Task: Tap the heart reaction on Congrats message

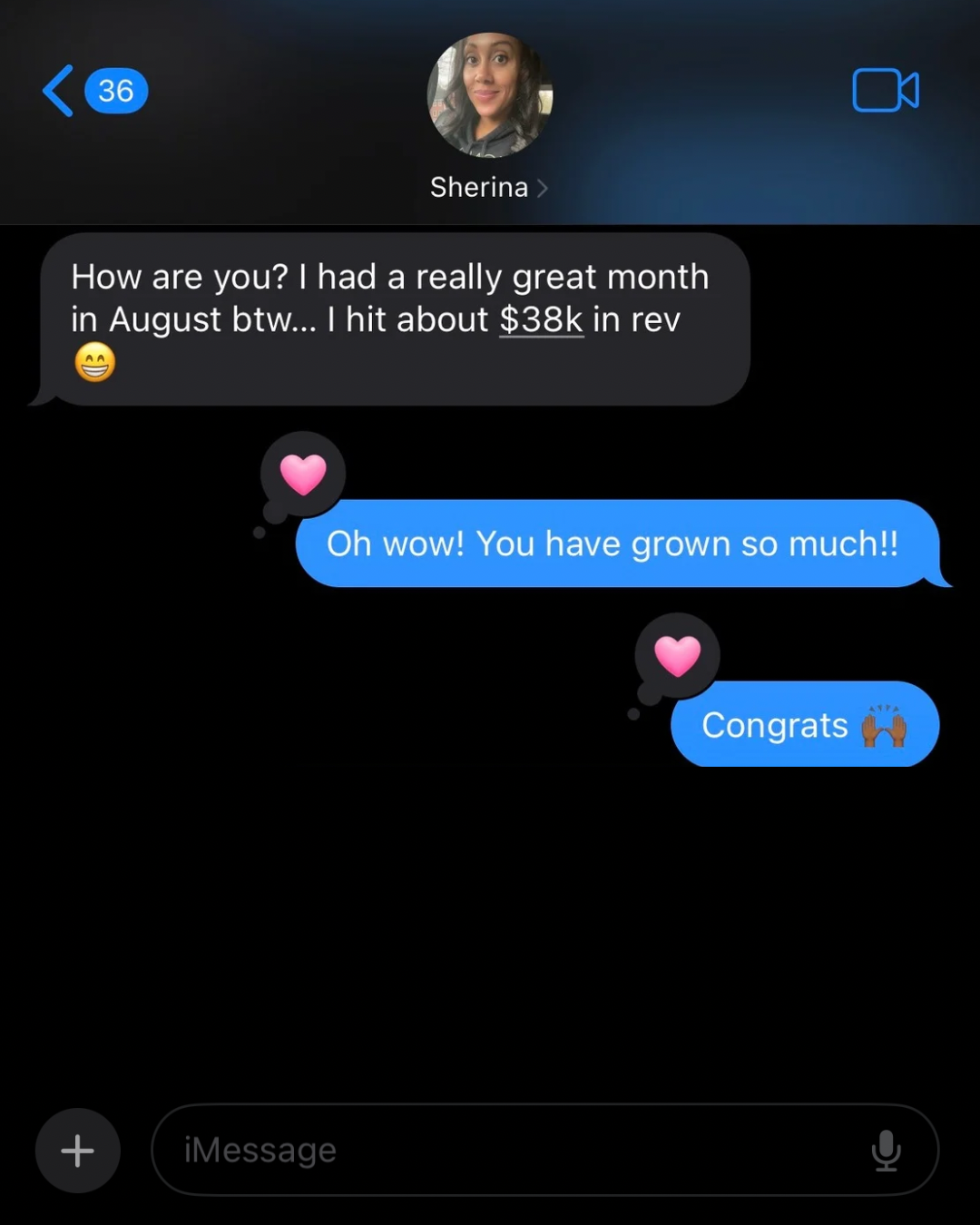Action: [677, 655]
